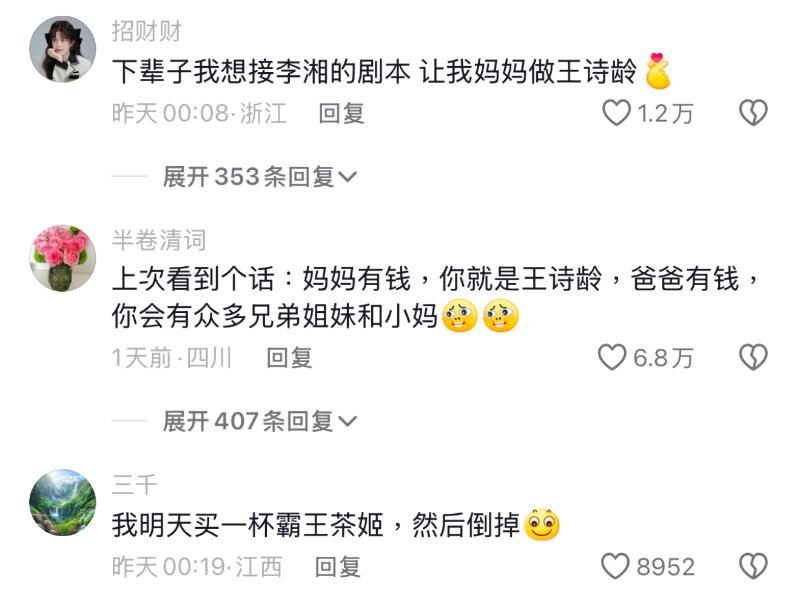
Task: Reply to 三千's comment
Action: pos(337,567)
